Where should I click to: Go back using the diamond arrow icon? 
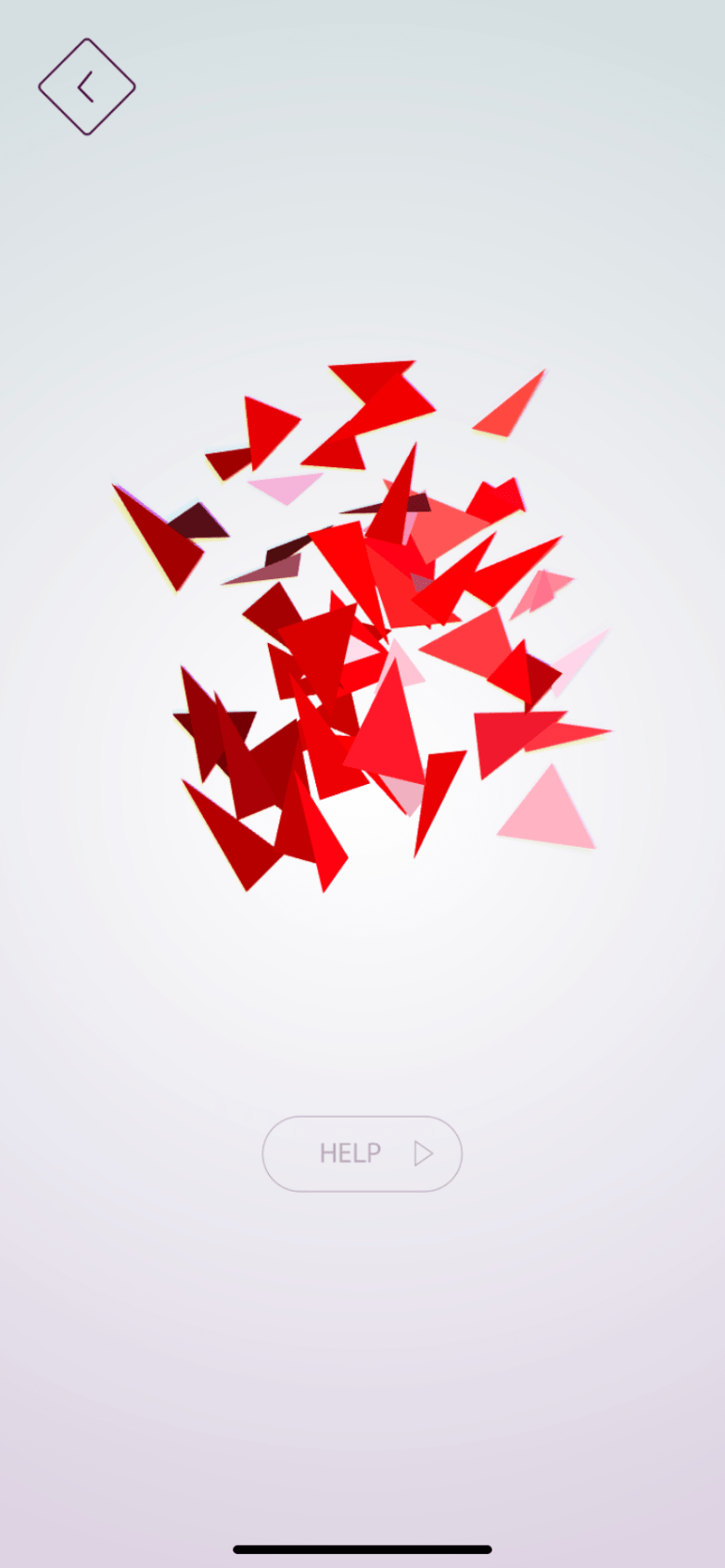click(86, 87)
